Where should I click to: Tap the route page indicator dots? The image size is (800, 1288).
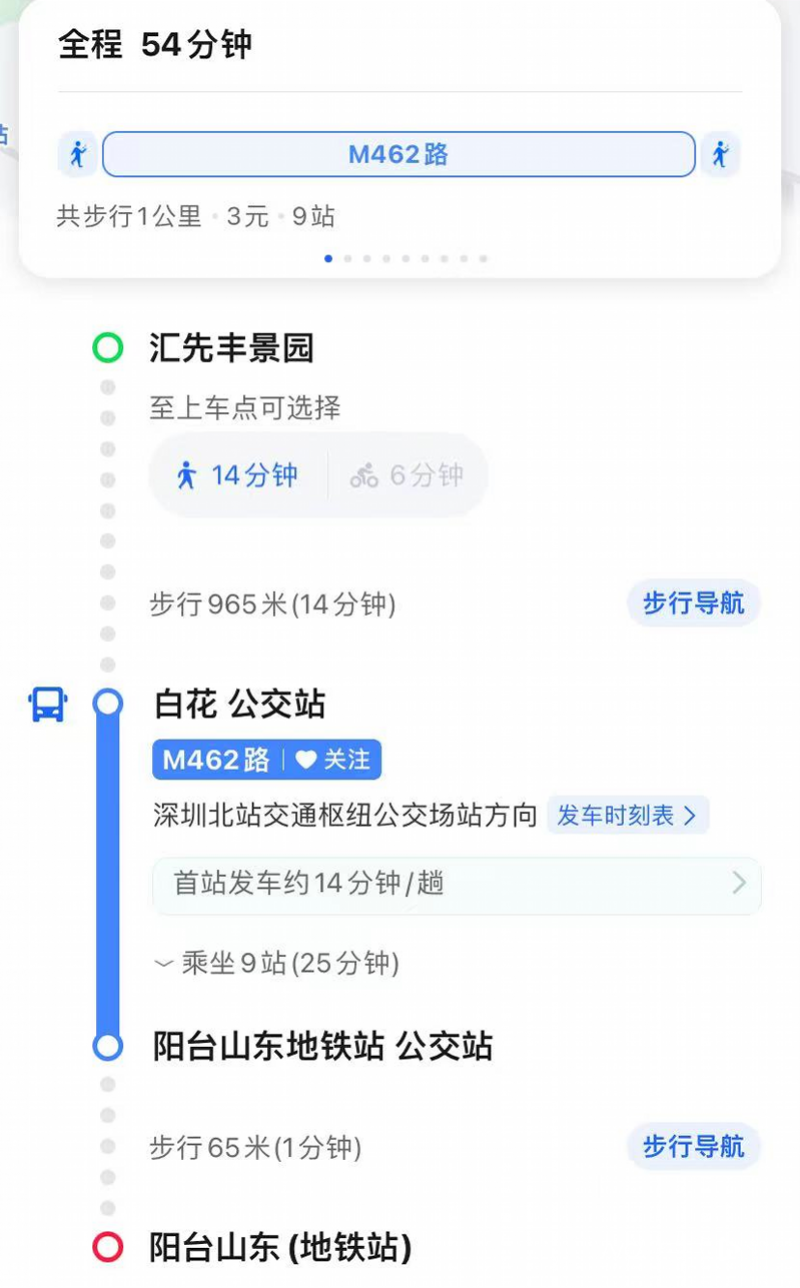pyautogui.click(x=406, y=259)
